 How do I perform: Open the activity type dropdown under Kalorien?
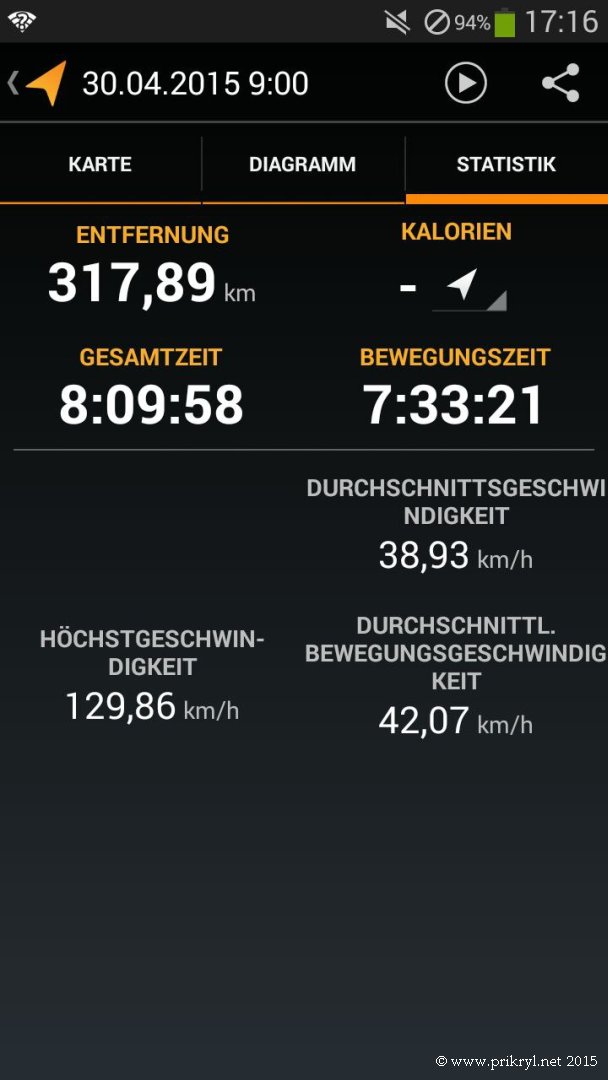click(x=469, y=289)
